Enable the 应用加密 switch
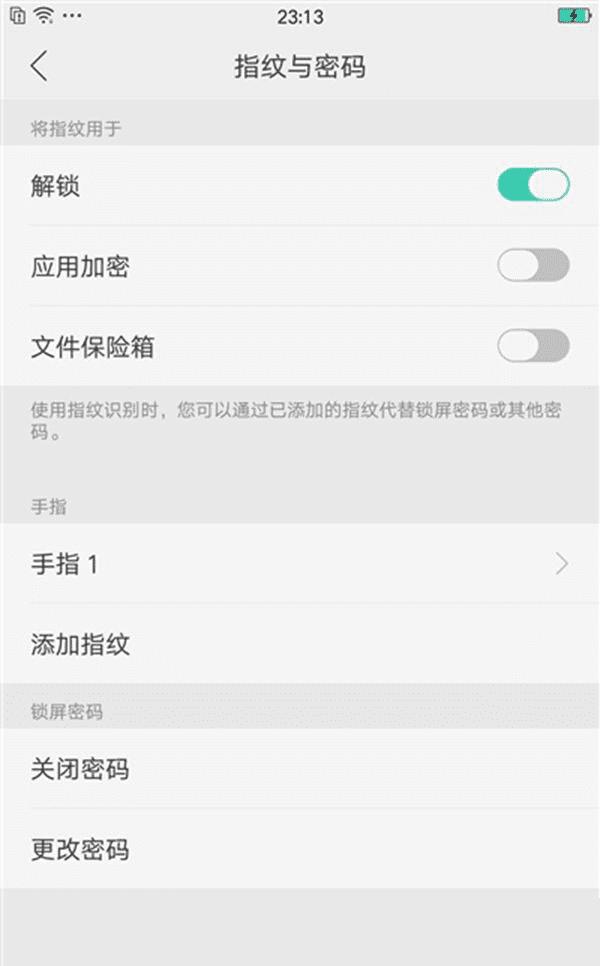 (533, 266)
